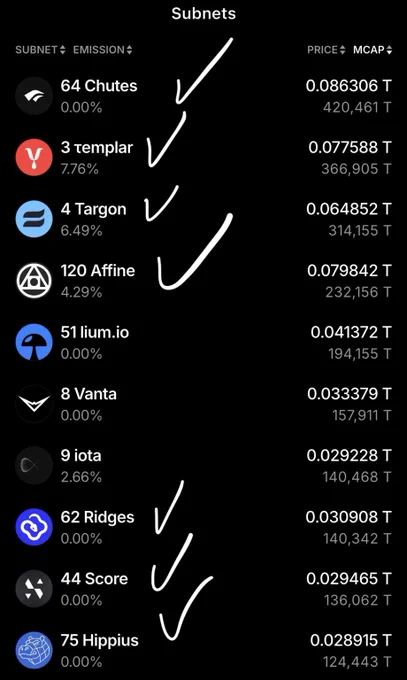The height and width of the screenshot is (680, 407).
Task: View details for 4 Targon
Action: (x=204, y=219)
